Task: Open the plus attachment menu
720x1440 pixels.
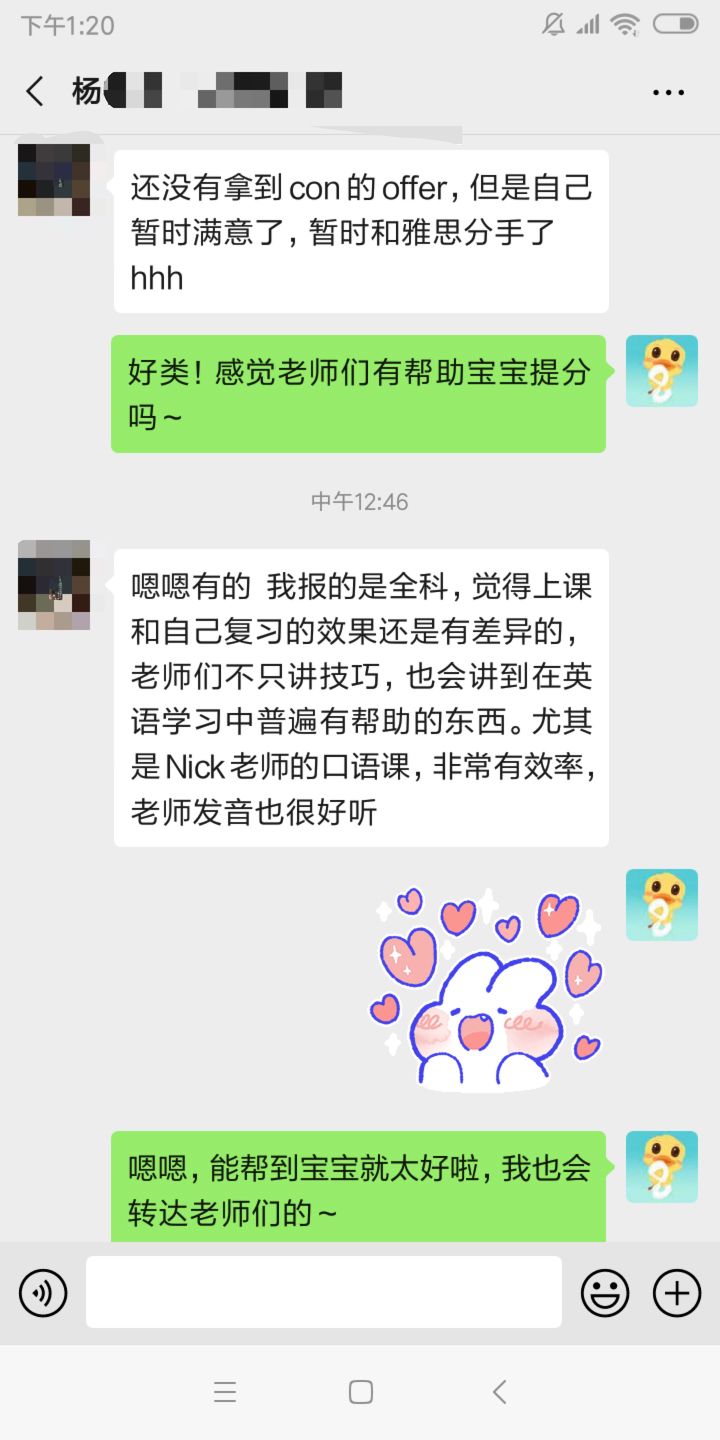Action: [x=677, y=1293]
